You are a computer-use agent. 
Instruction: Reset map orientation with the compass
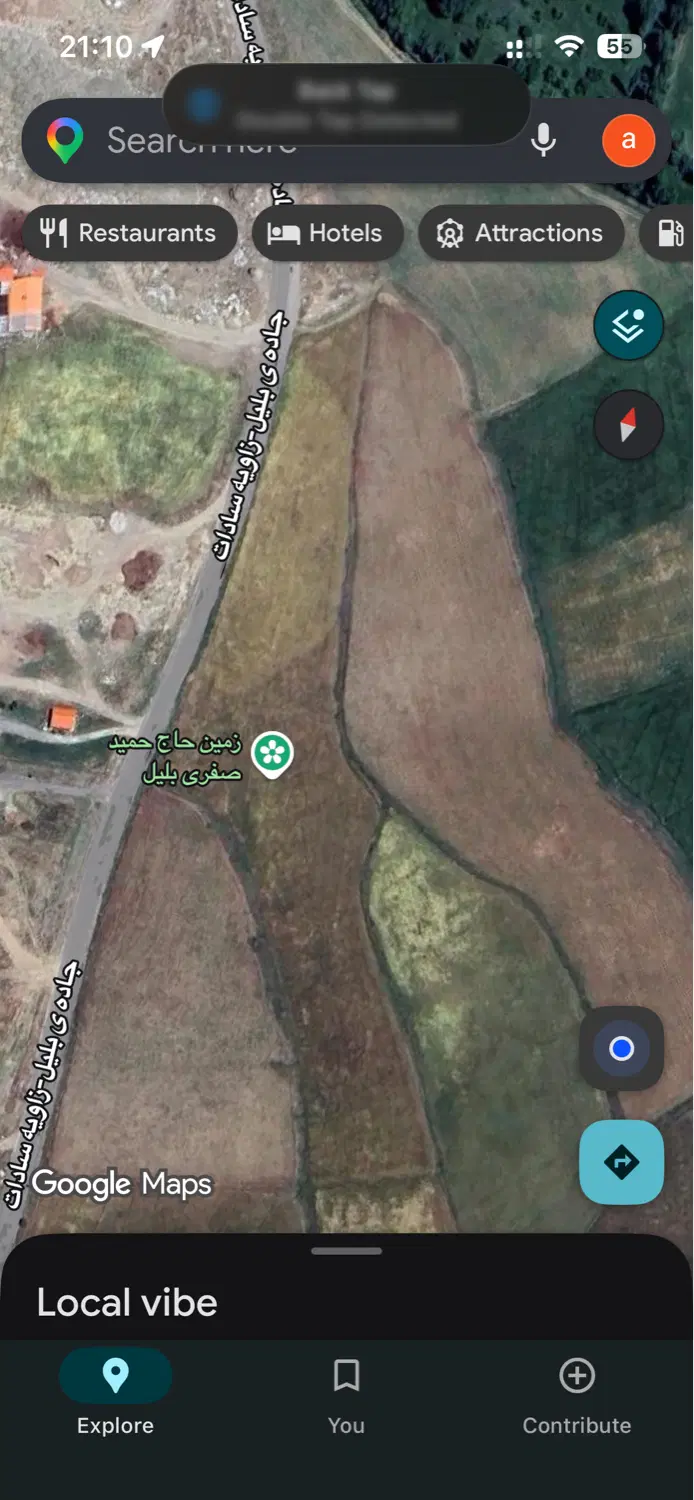tap(628, 426)
